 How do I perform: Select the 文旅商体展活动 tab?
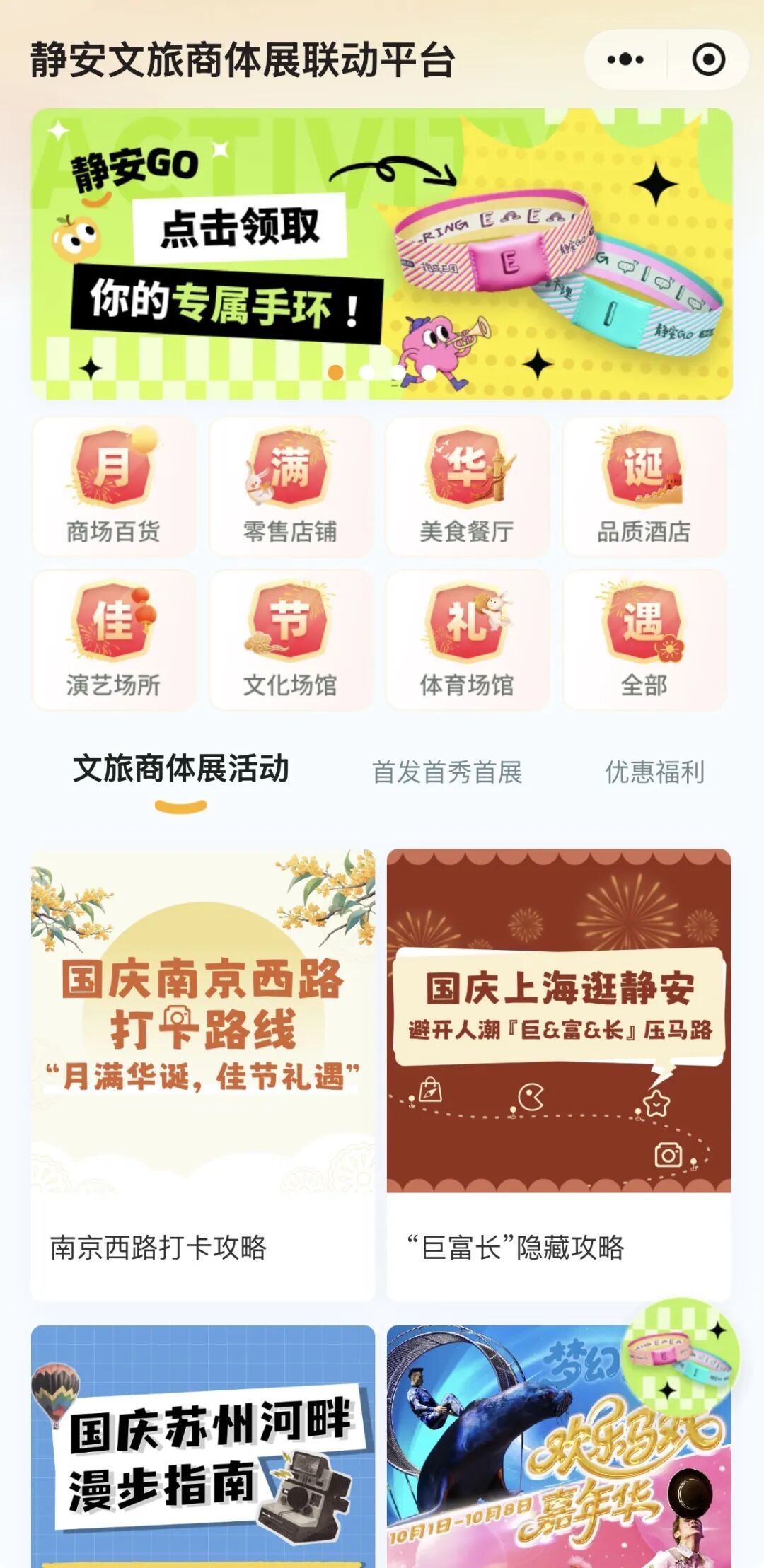tap(181, 770)
